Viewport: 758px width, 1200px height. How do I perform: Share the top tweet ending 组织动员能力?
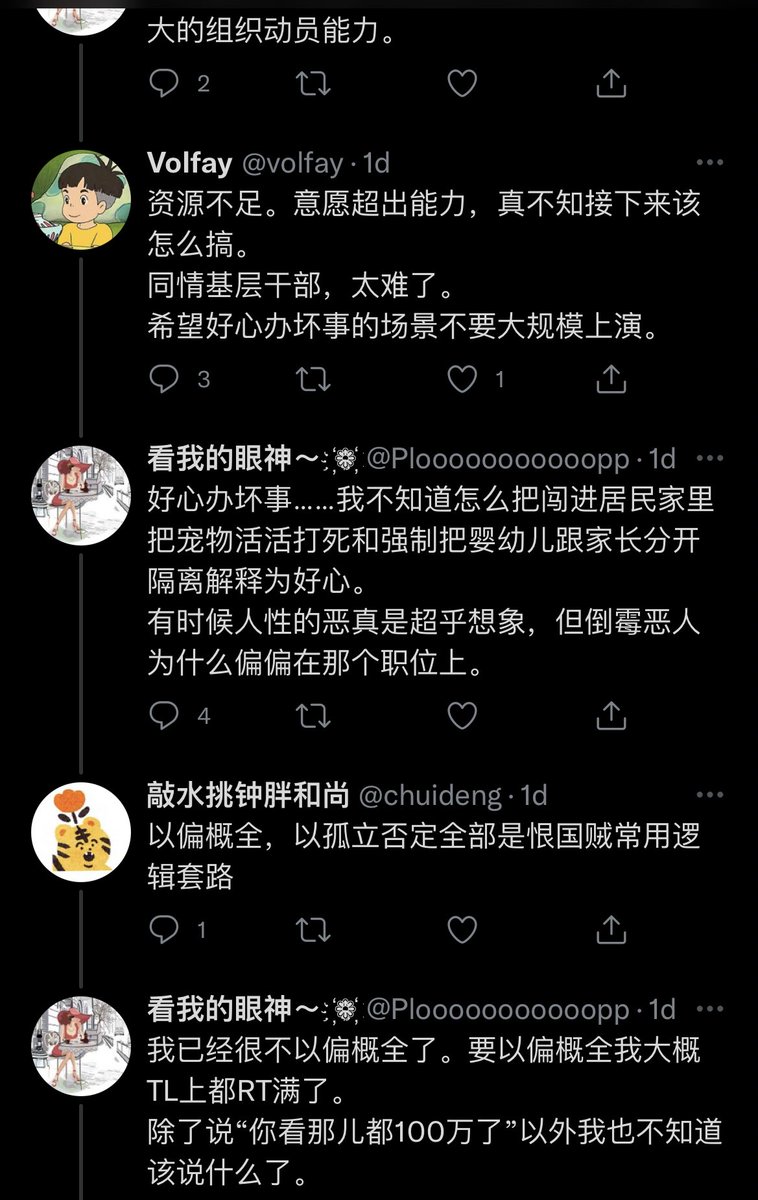click(x=611, y=84)
